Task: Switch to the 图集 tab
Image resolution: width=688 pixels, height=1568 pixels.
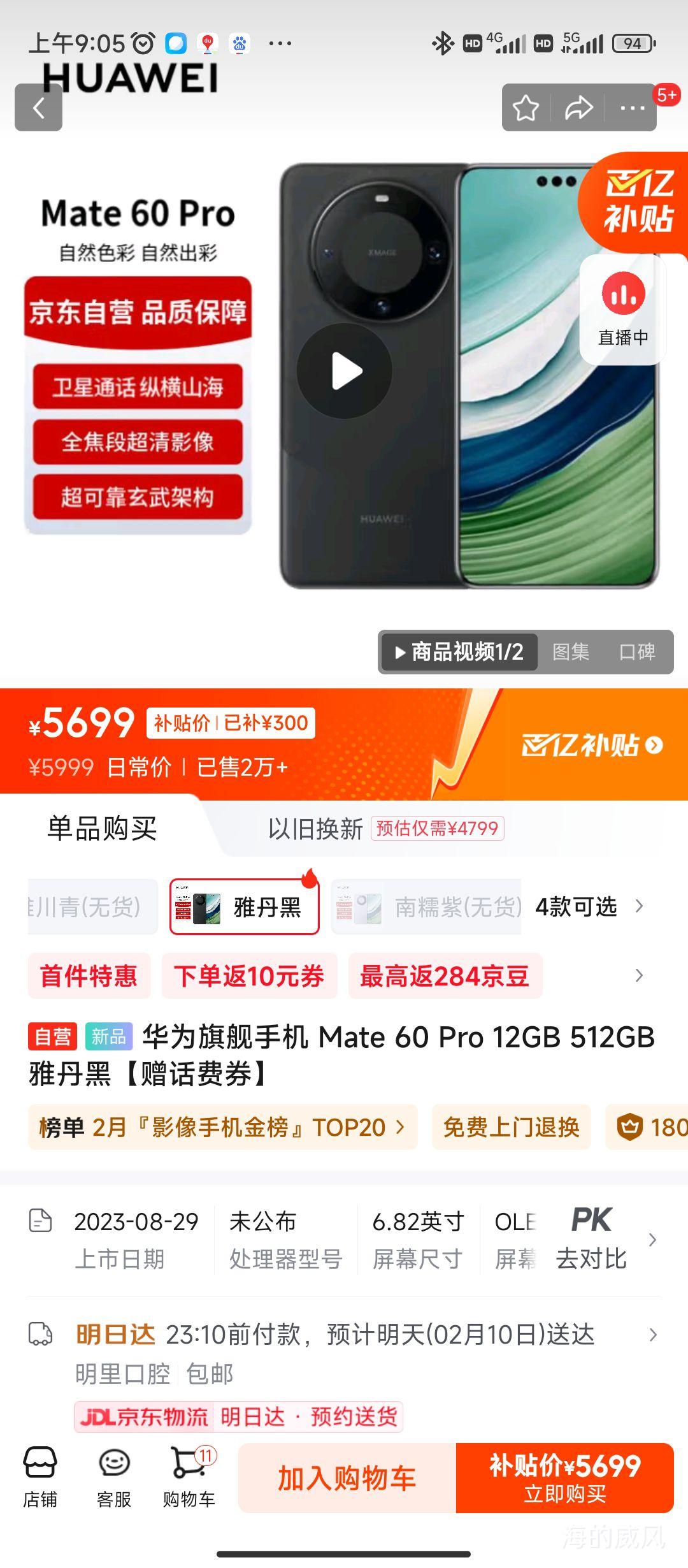Action: pos(571,651)
